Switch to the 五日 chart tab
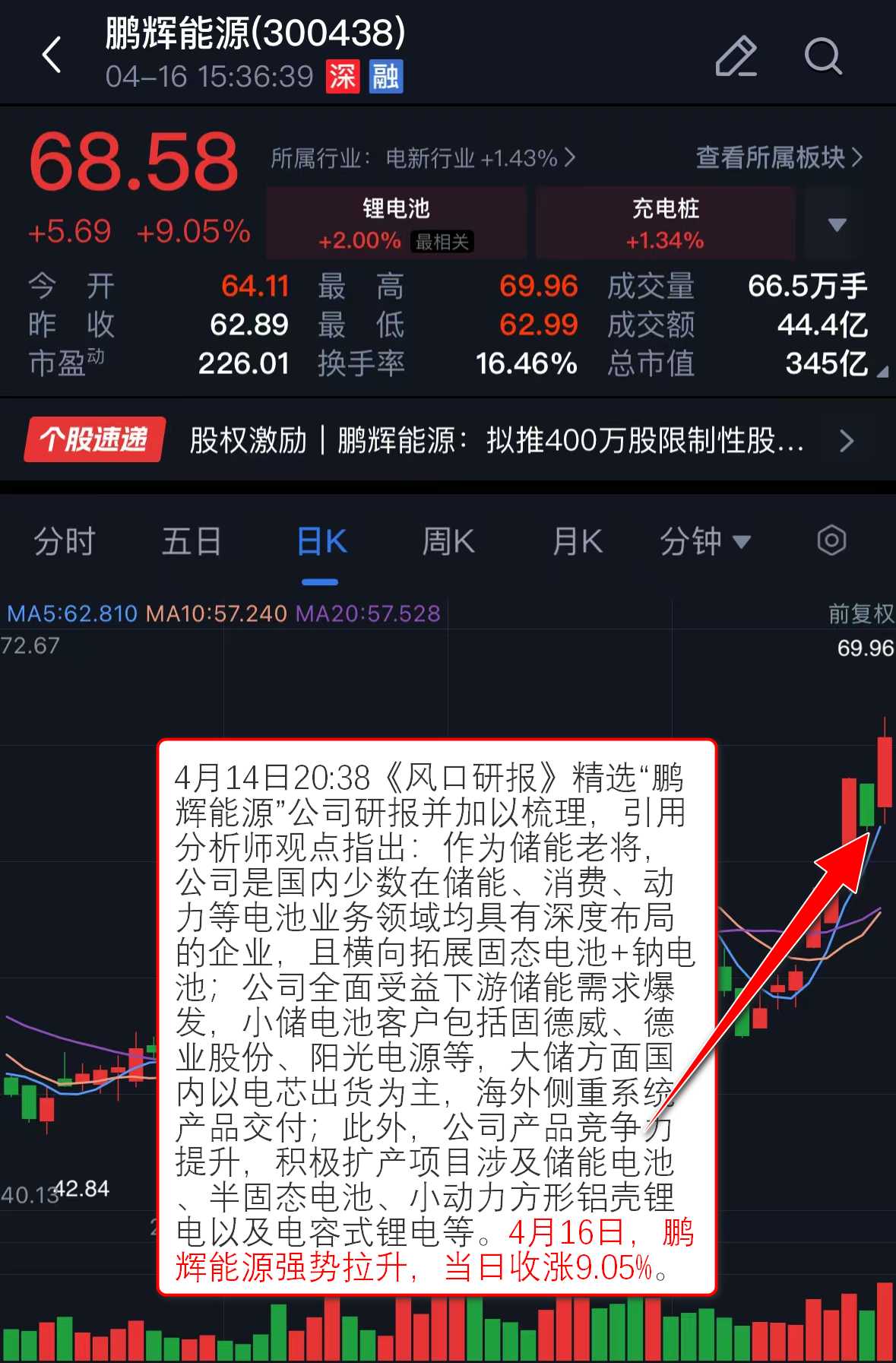This screenshot has width=896, height=1363. click(191, 542)
